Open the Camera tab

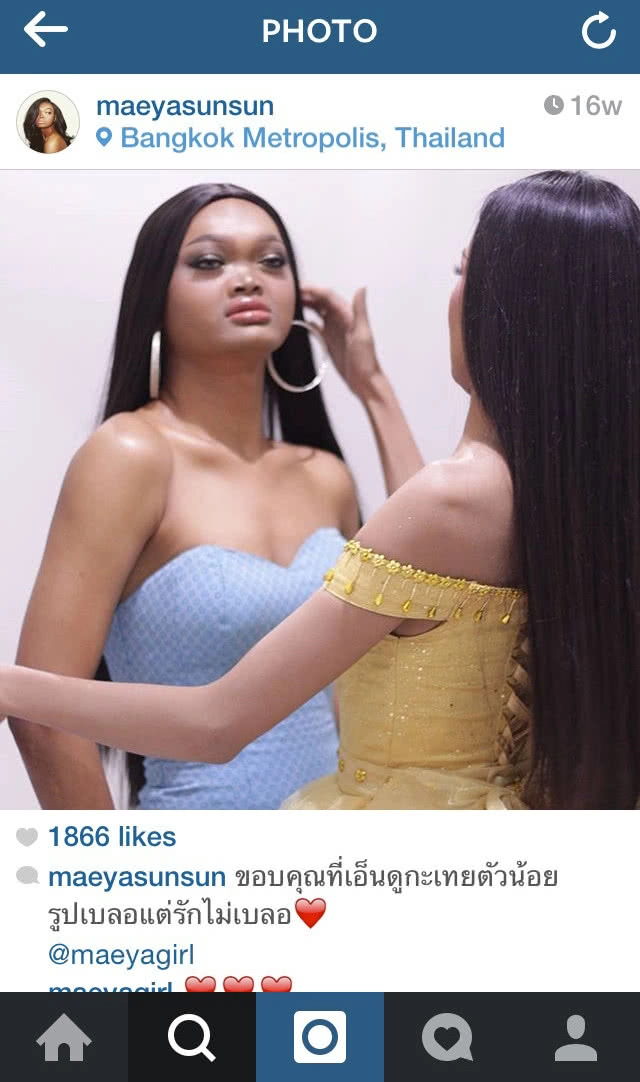click(x=320, y=1037)
